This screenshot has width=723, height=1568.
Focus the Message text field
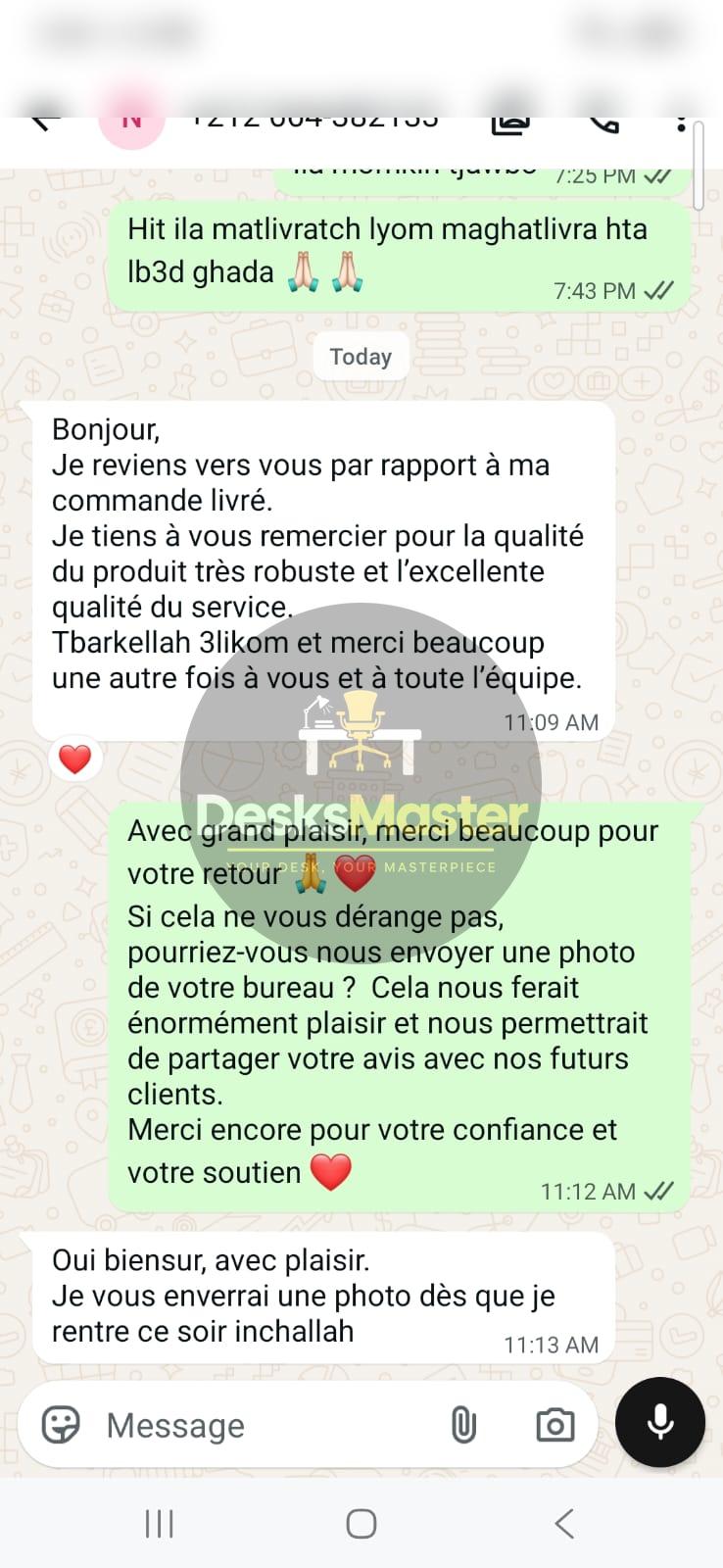click(x=265, y=1425)
